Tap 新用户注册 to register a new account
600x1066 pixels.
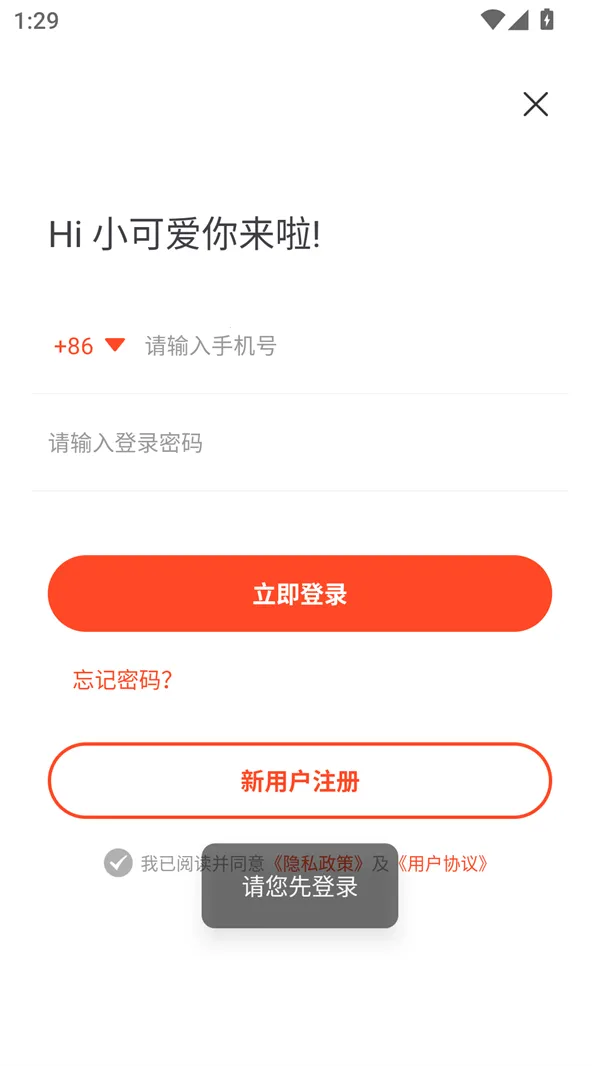(300, 780)
